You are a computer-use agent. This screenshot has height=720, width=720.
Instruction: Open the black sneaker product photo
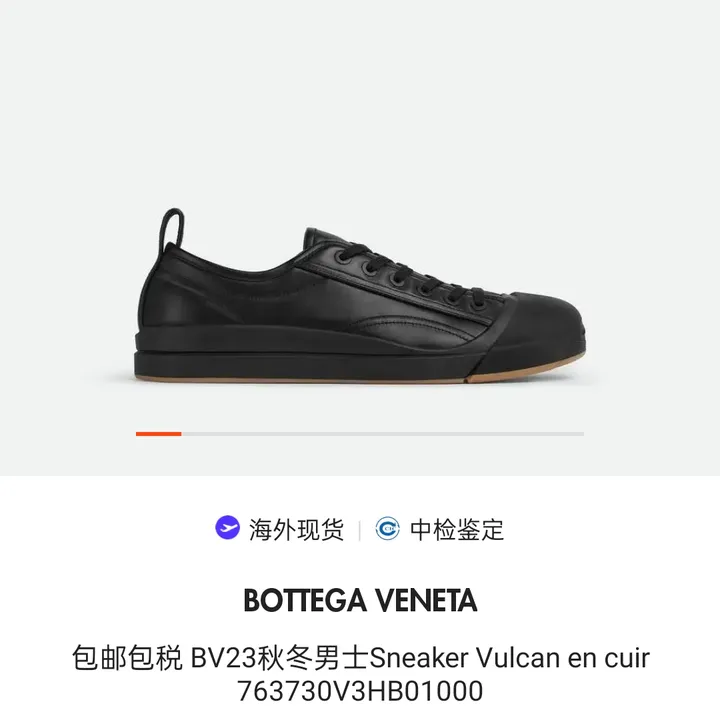(x=360, y=296)
